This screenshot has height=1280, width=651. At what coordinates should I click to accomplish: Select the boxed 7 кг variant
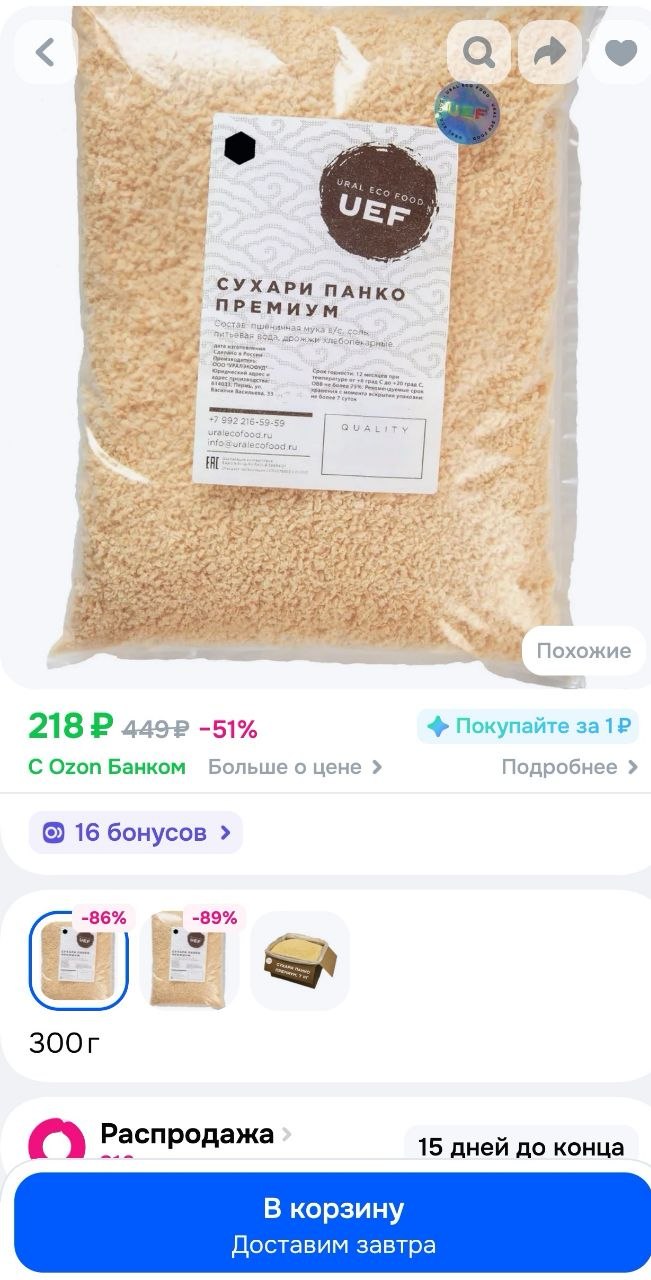[300, 961]
